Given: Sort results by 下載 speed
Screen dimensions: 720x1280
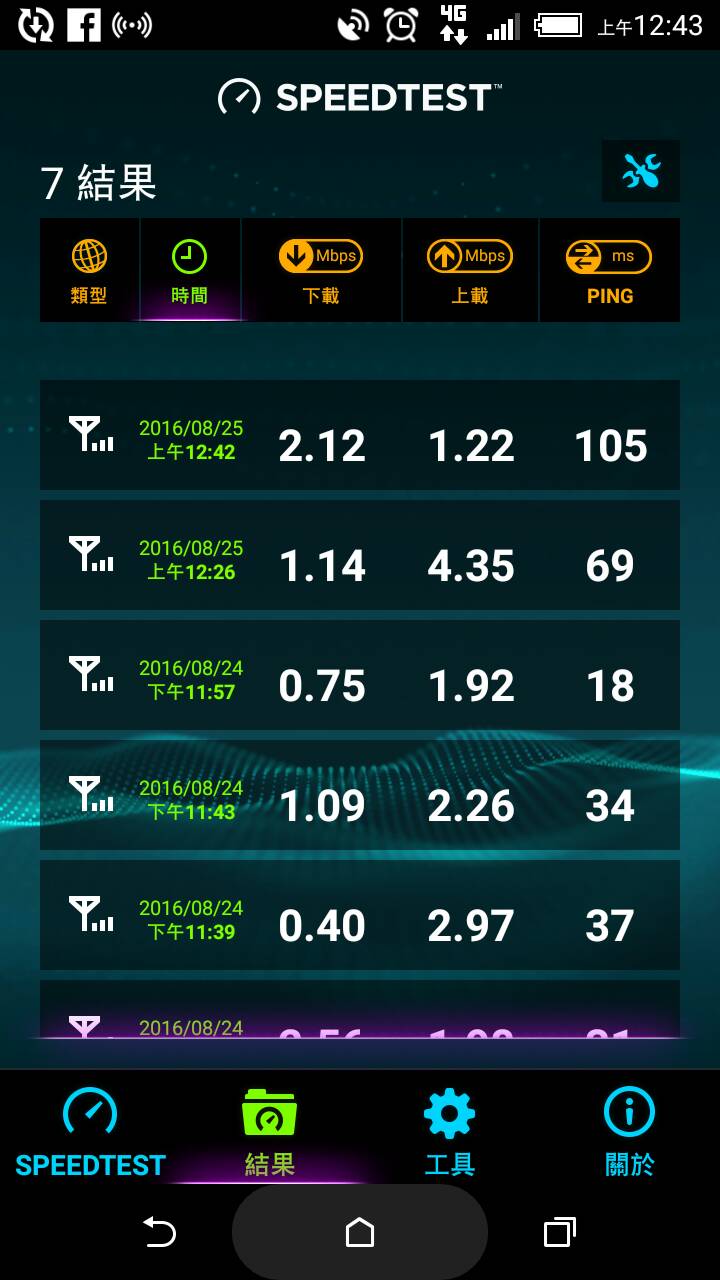Looking at the screenshot, I should click(x=321, y=271).
